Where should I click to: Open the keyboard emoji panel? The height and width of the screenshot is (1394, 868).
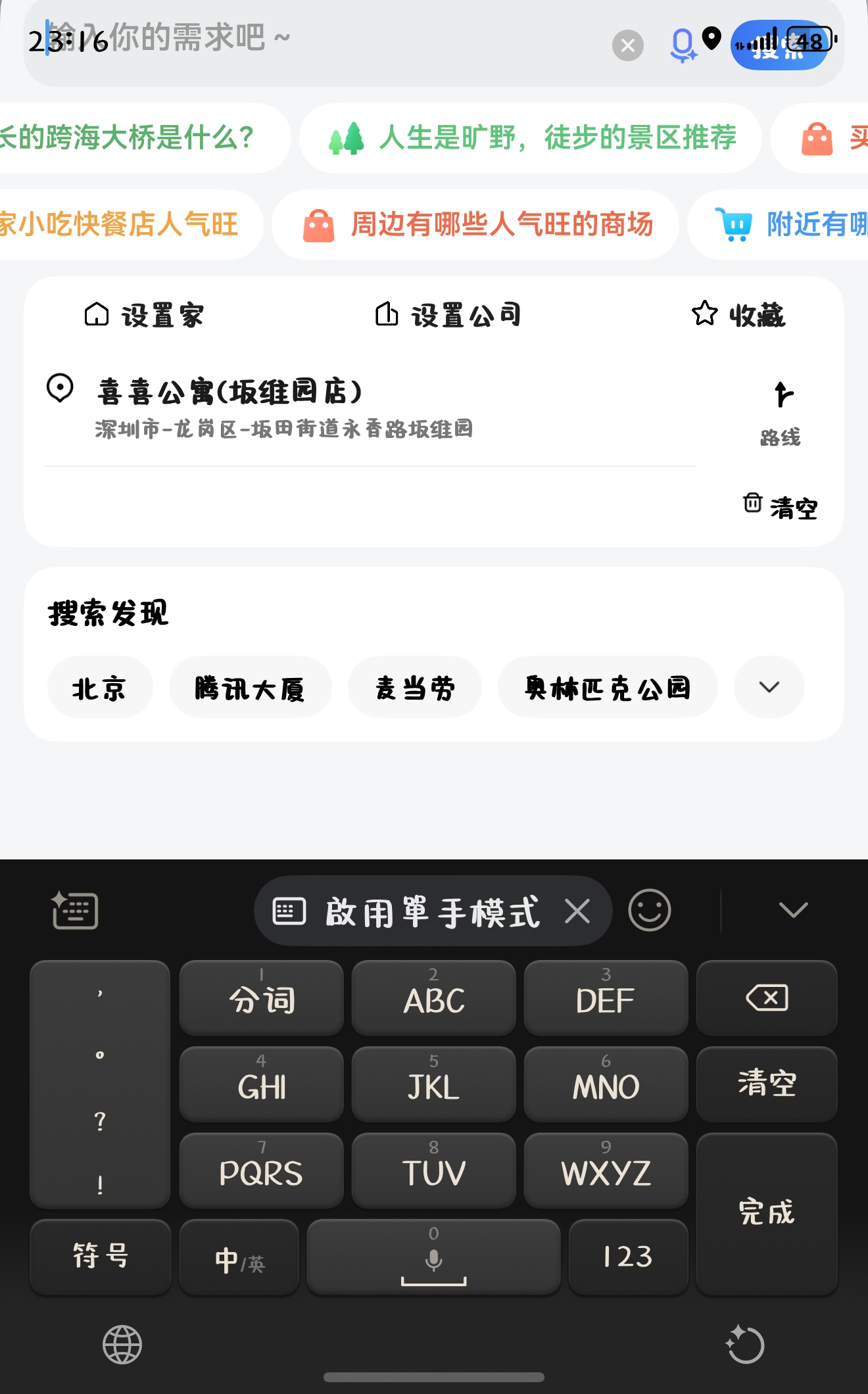point(650,911)
